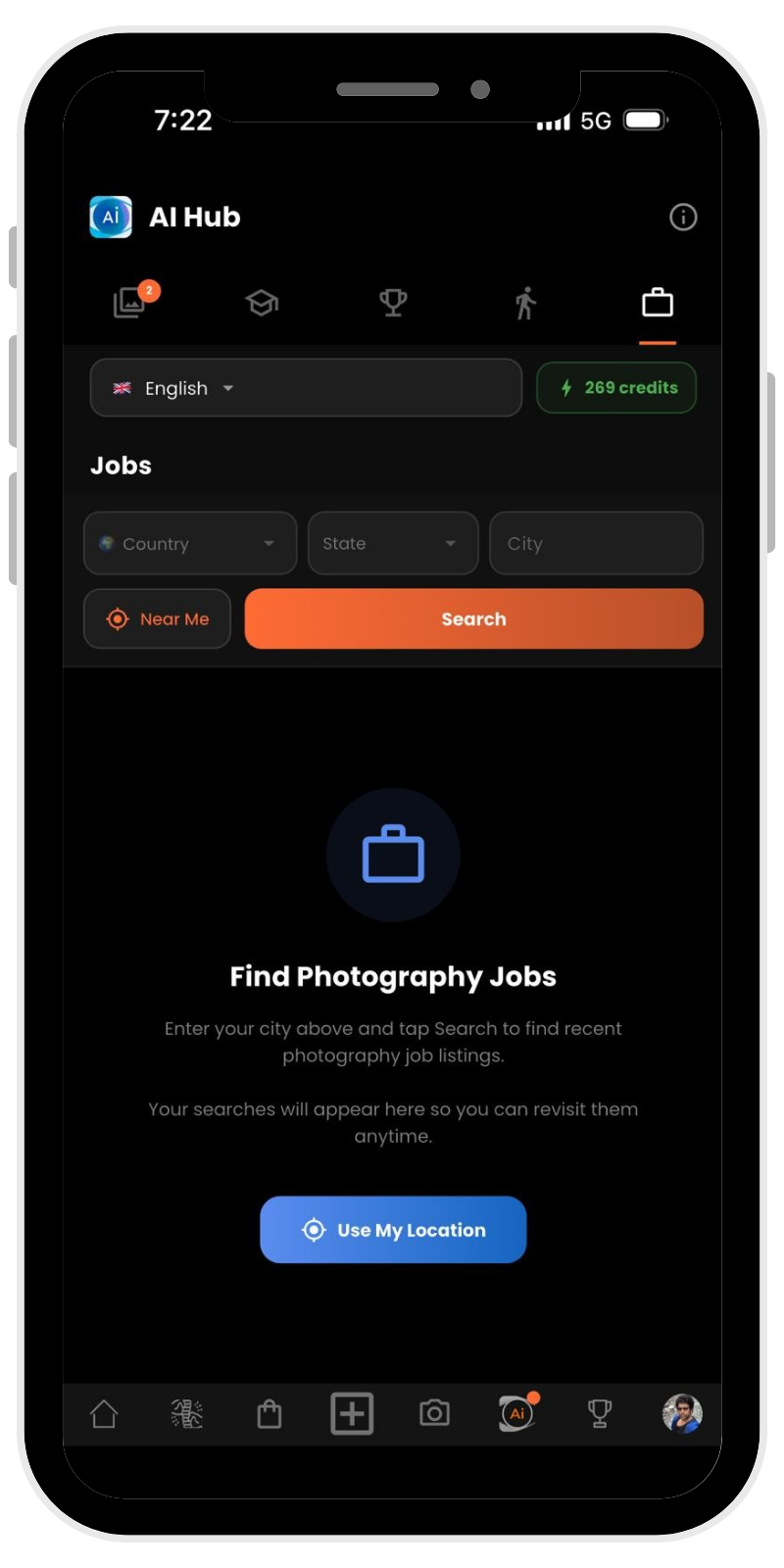Tap the orange Search button
The image size is (784, 1568).
(473, 619)
